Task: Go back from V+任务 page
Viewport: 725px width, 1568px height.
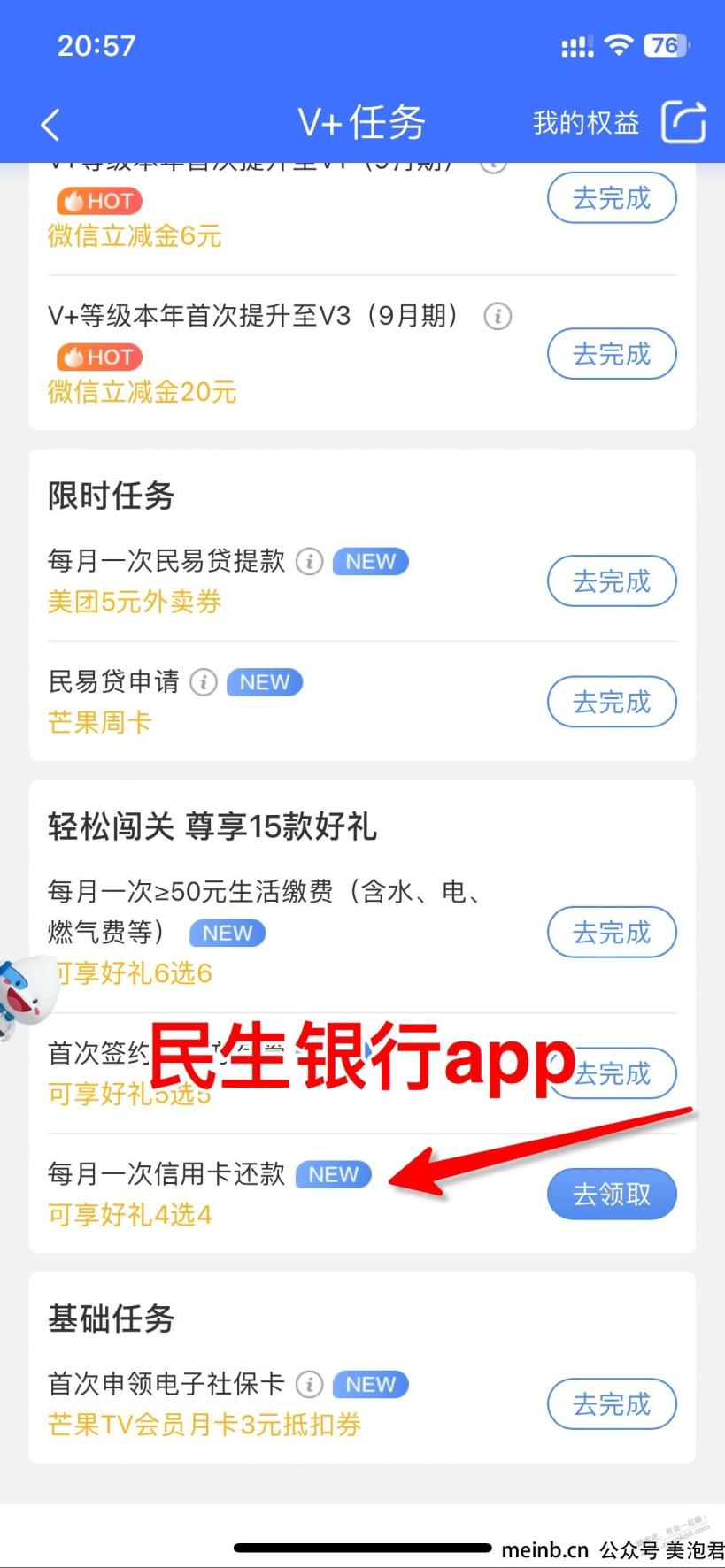Action: pyautogui.click(x=50, y=124)
